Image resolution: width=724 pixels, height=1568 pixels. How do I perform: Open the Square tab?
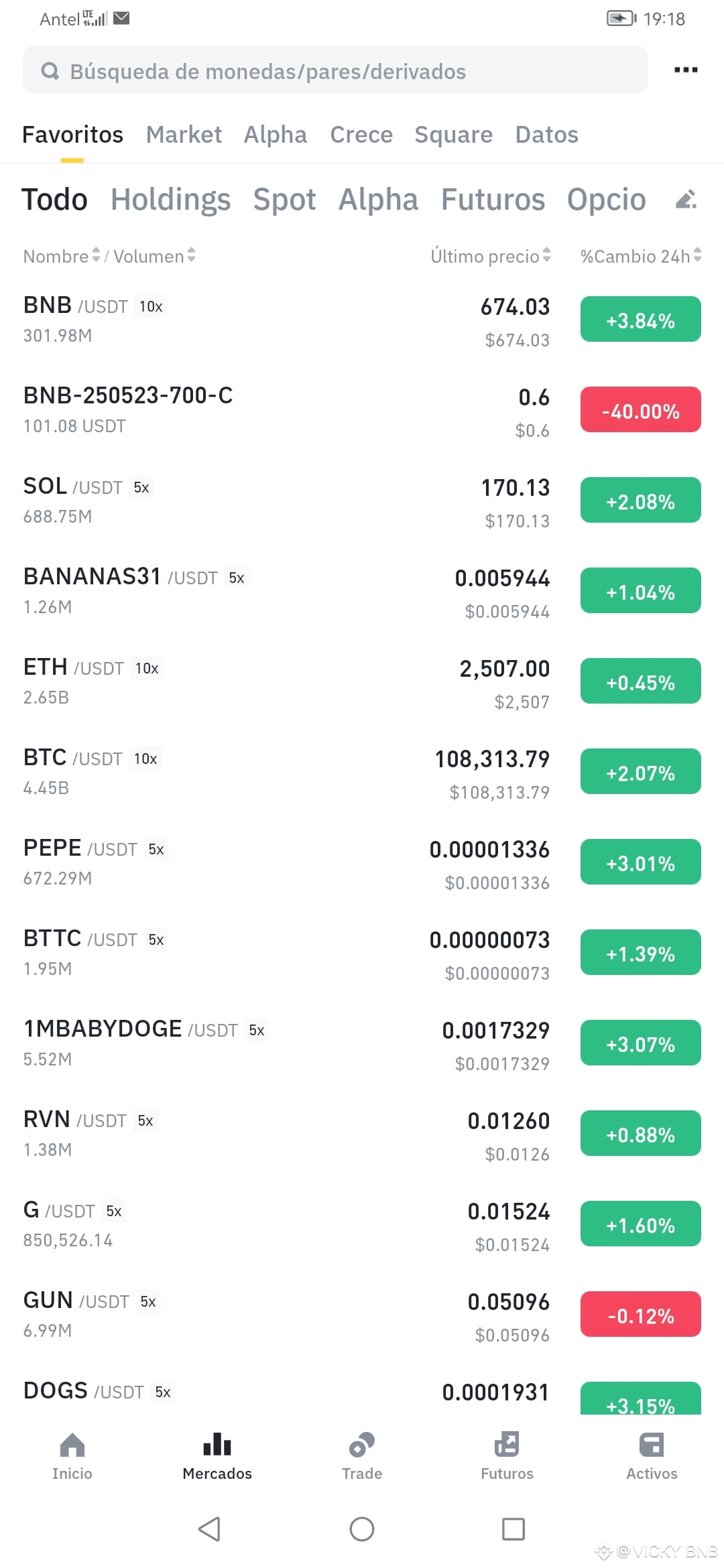pyautogui.click(x=453, y=135)
